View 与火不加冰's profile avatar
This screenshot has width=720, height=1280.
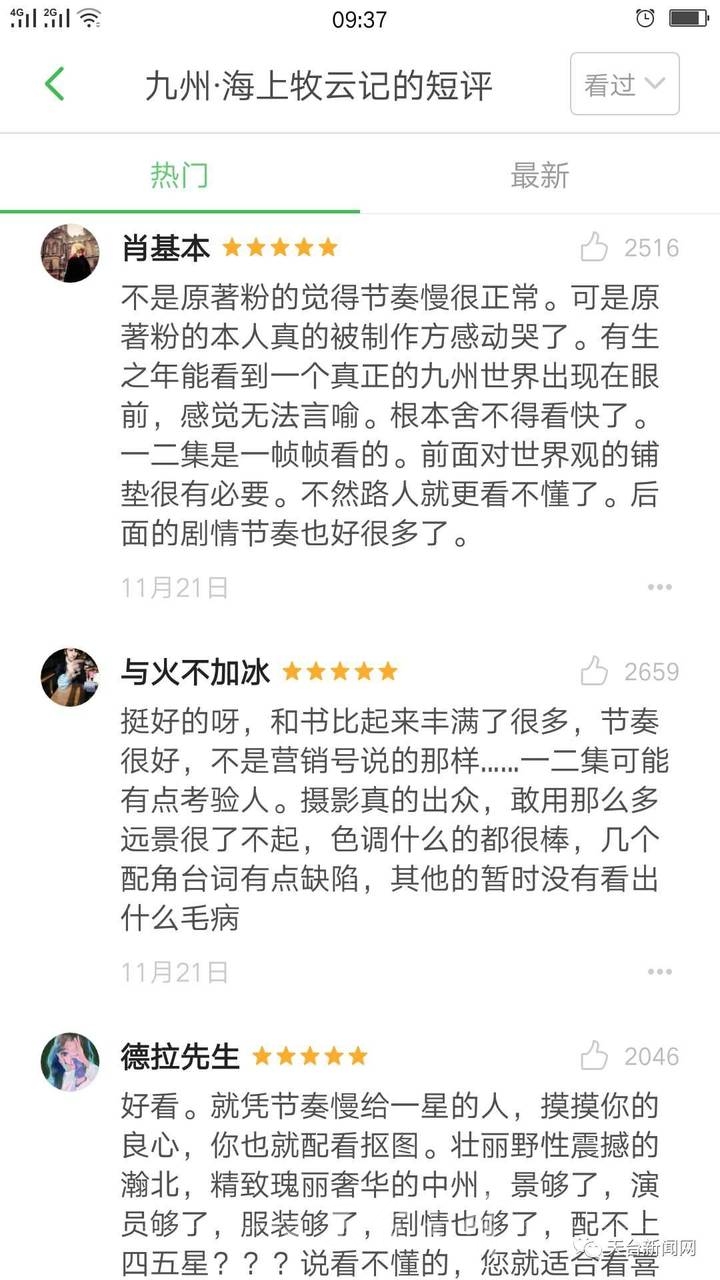point(70,677)
